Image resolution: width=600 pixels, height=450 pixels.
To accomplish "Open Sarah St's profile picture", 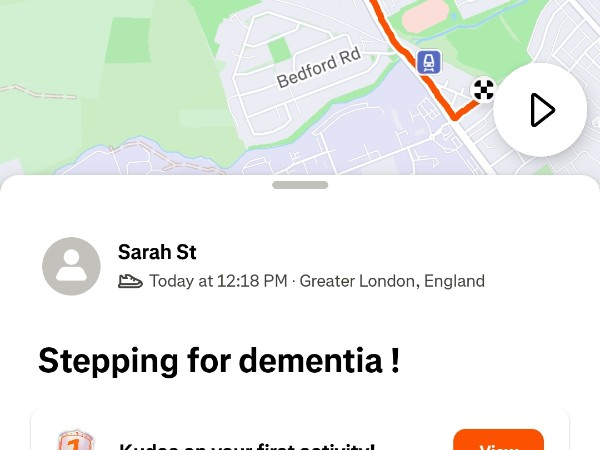I will (71, 266).
